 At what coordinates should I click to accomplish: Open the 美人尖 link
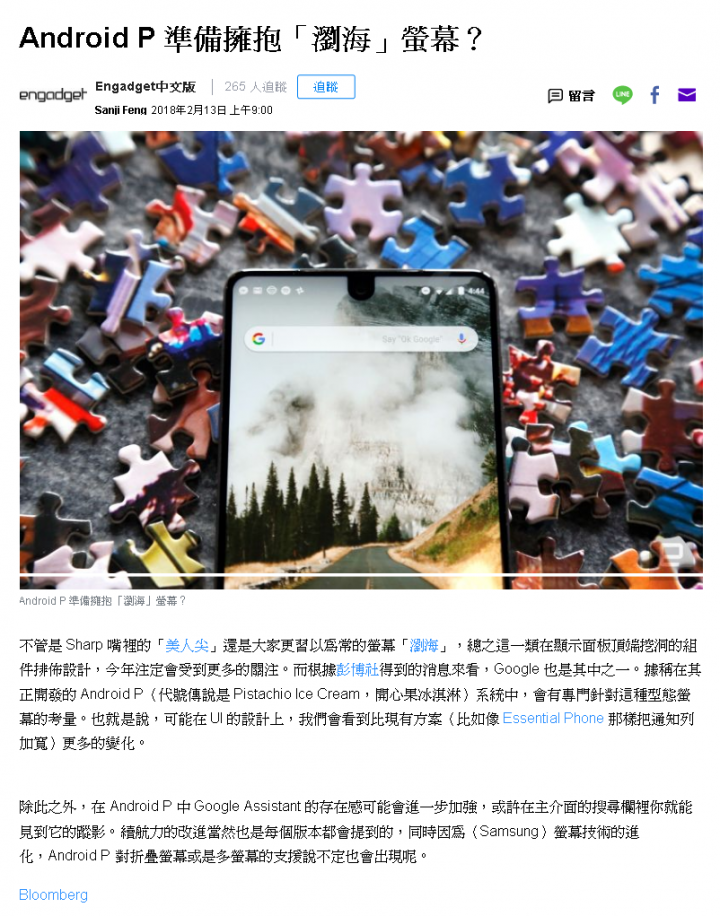pyautogui.click(x=185, y=645)
